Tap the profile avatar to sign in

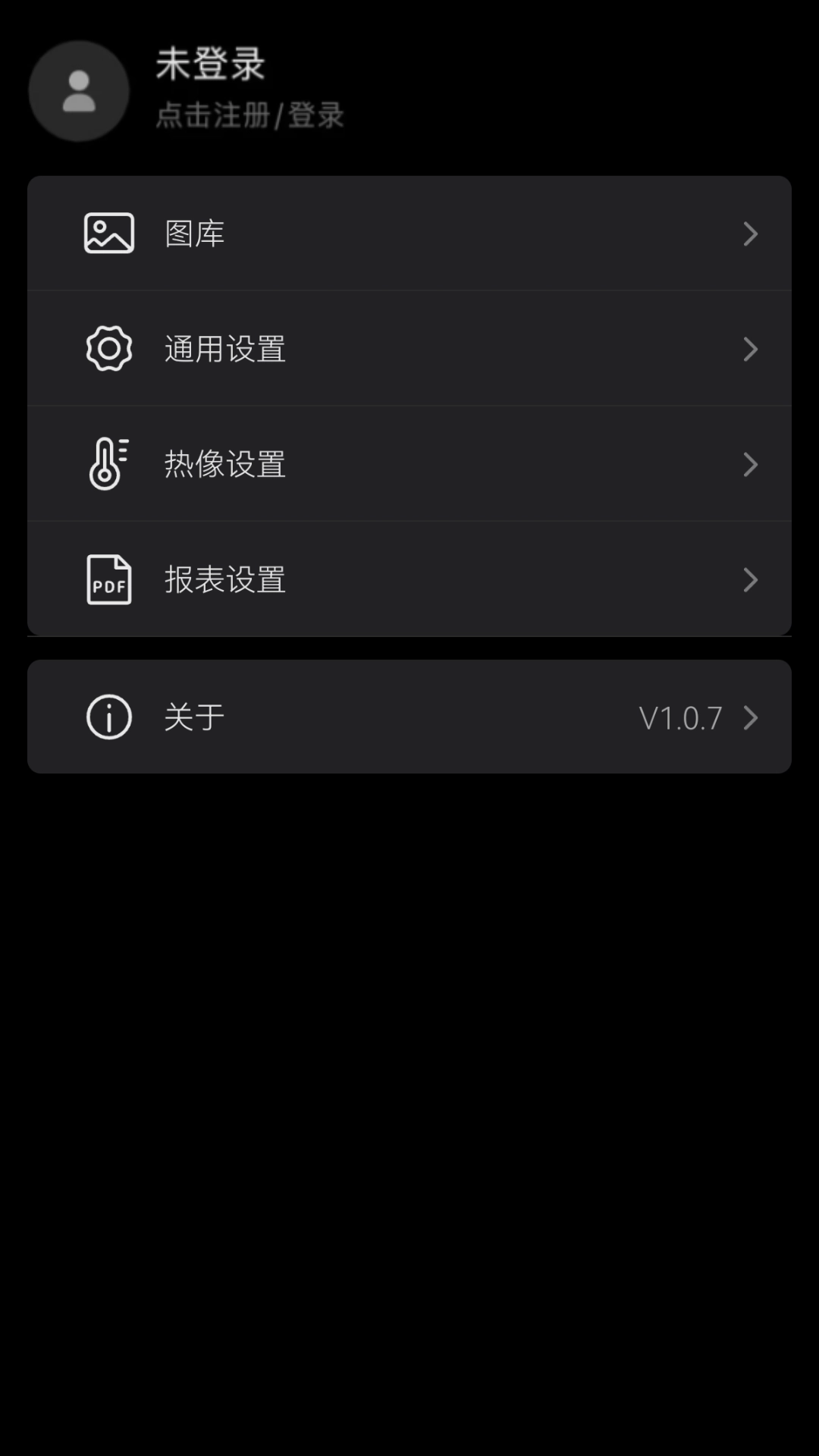click(x=79, y=91)
